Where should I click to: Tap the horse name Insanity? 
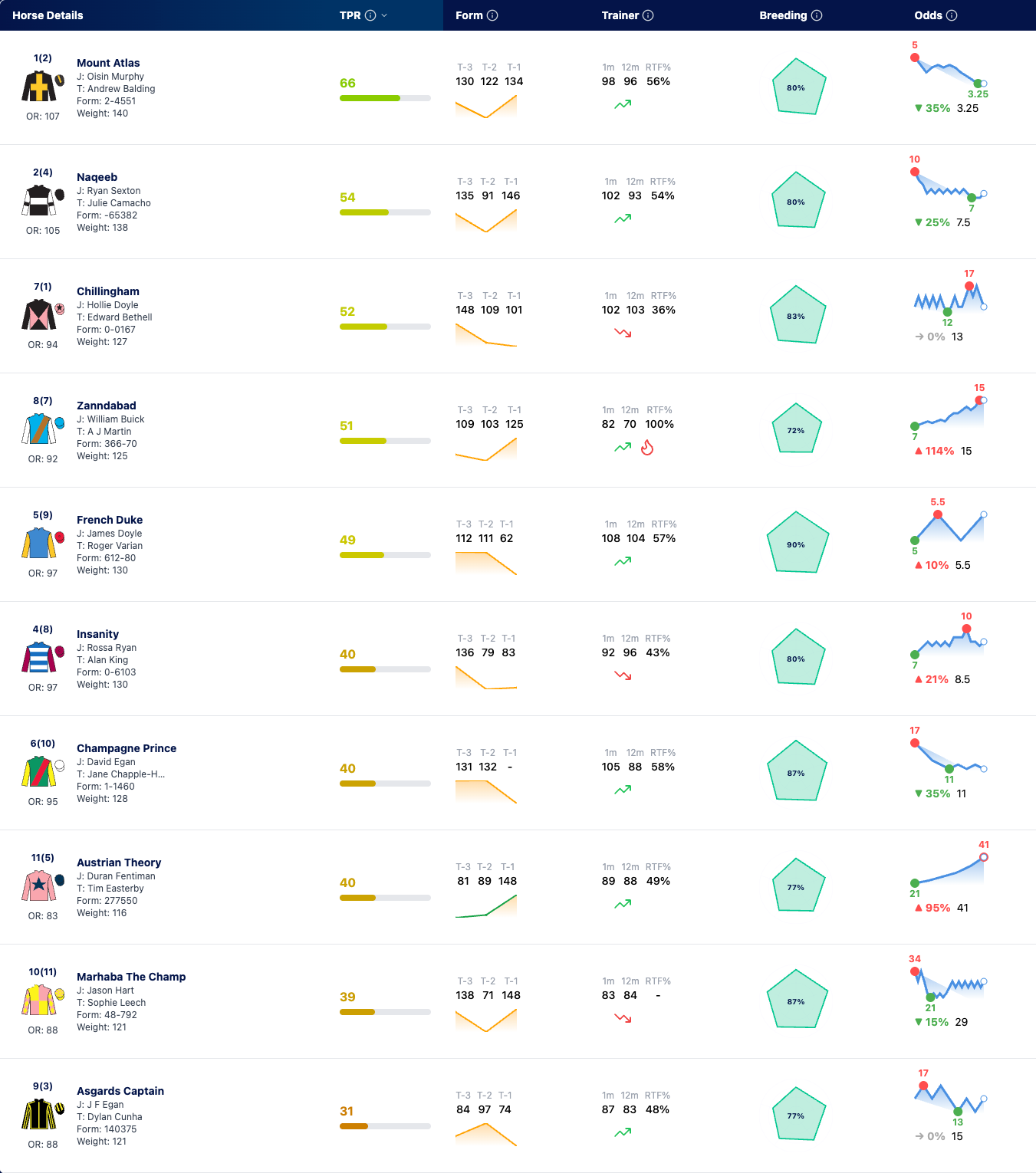[97, 634]
